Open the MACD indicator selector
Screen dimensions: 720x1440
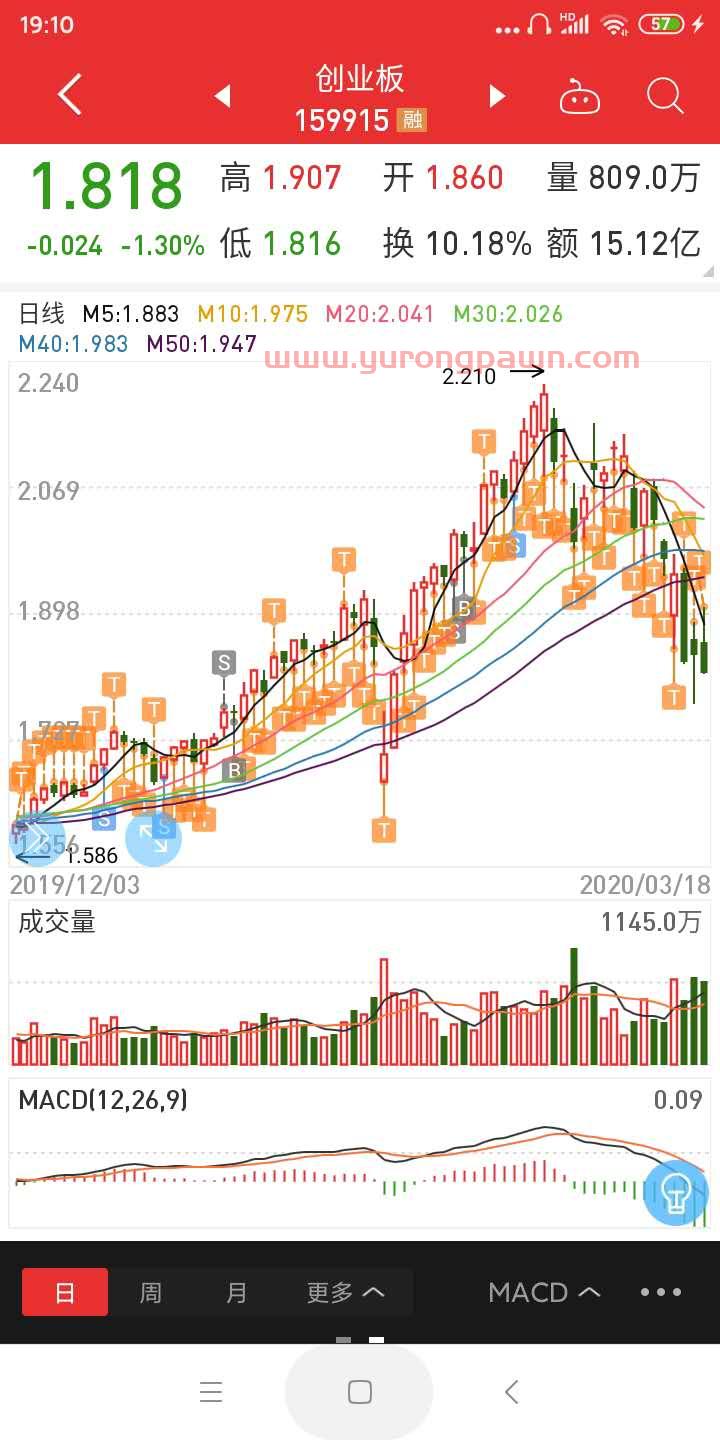(544, 1292)
